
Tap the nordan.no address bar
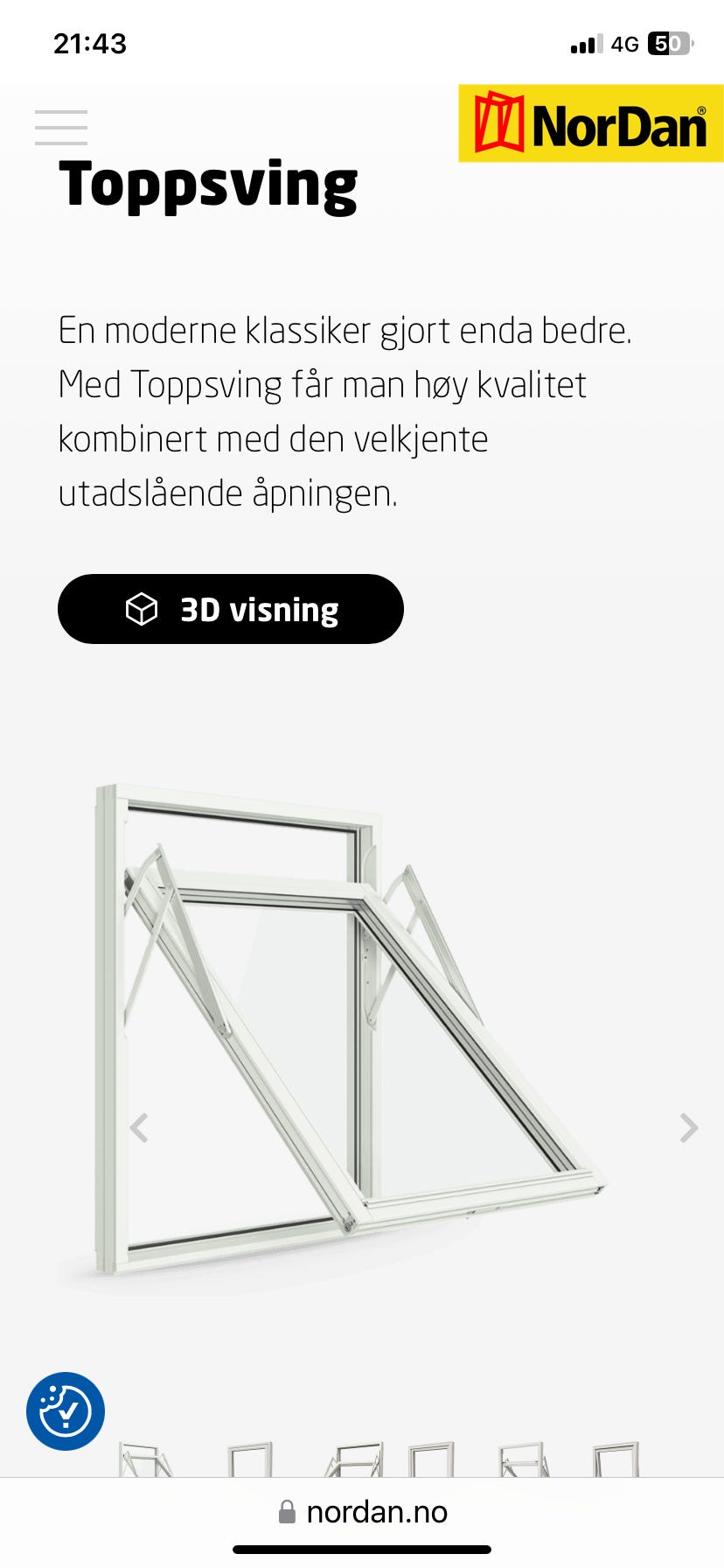coord(376,1511)
